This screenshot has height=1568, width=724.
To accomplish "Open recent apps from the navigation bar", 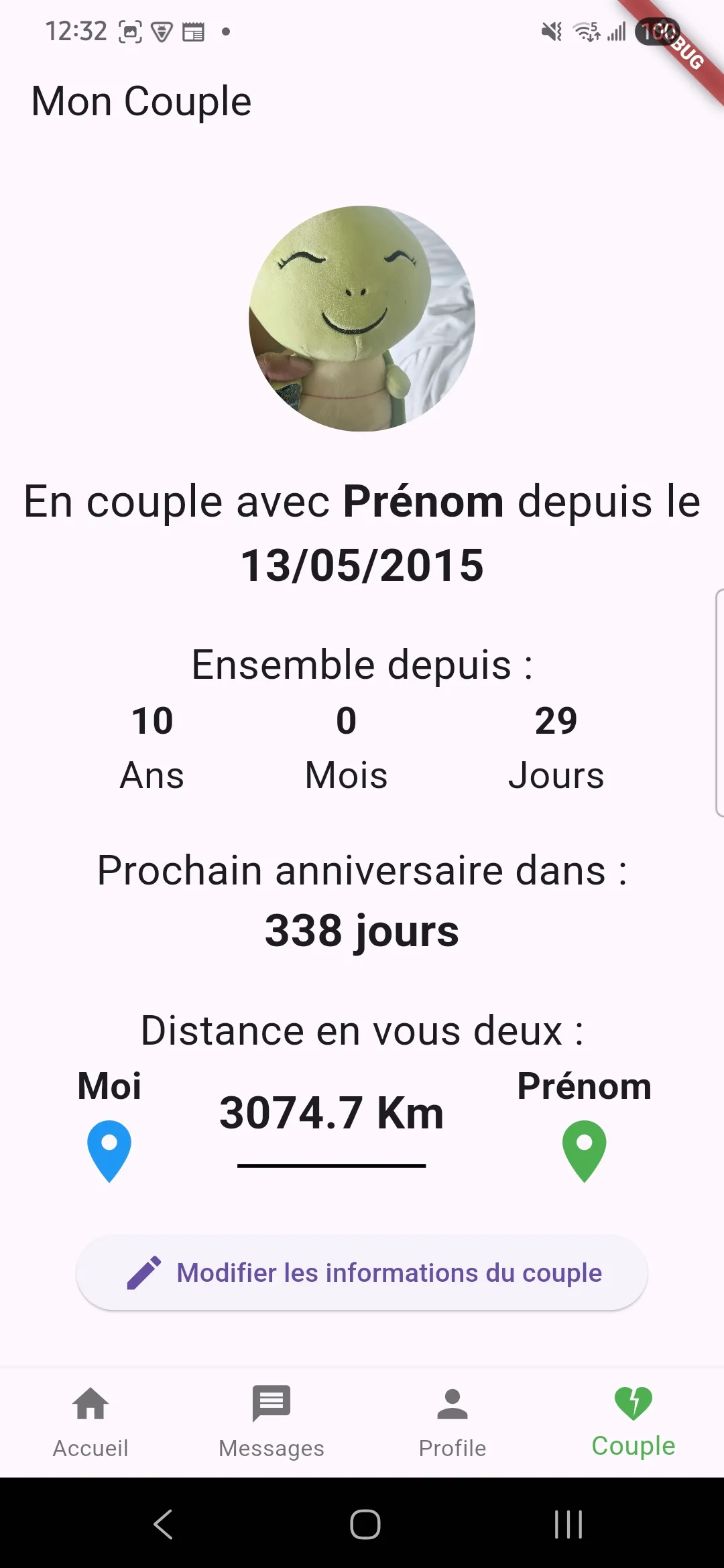I will [568, 1524].
